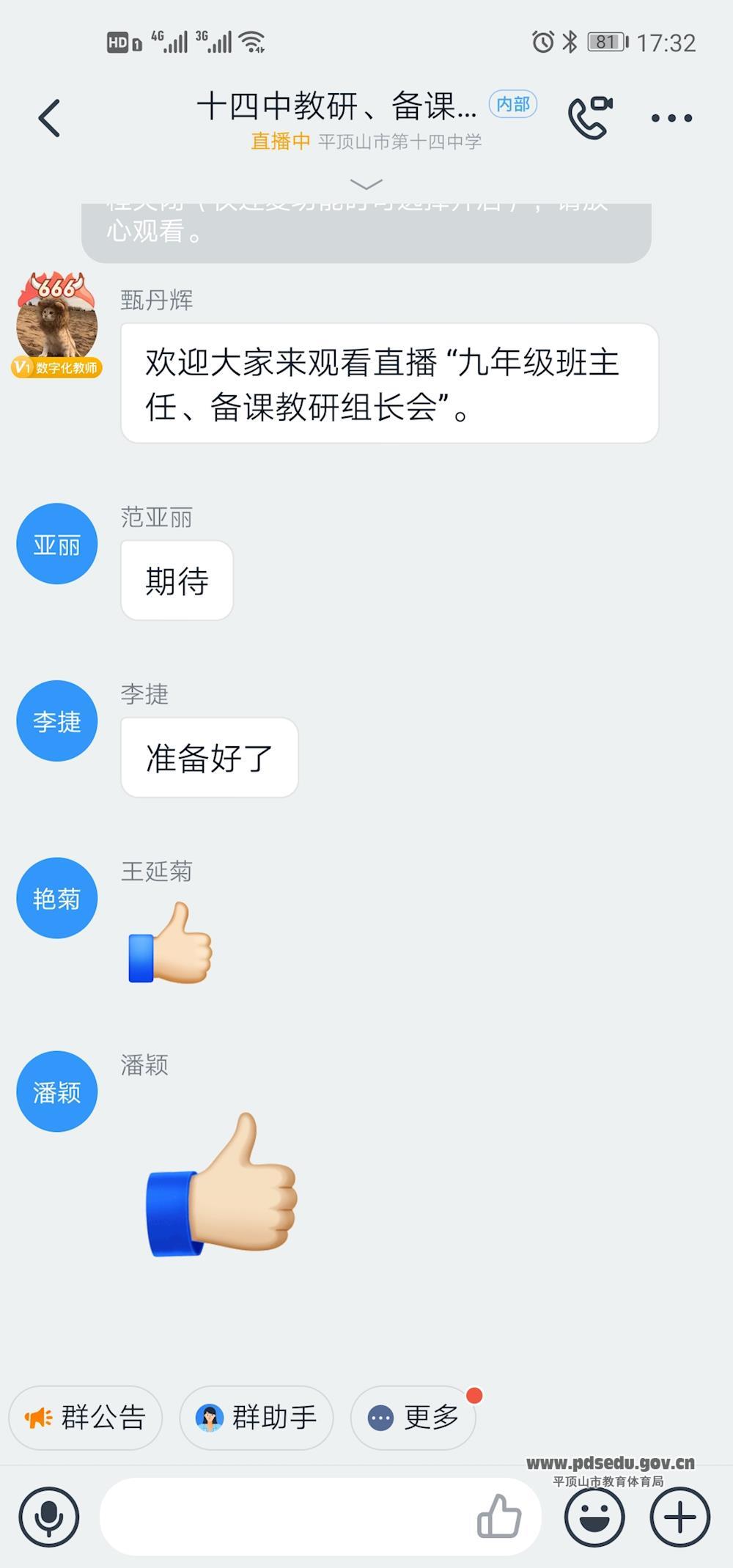Tap the 更多 chip

(414, 1417)
